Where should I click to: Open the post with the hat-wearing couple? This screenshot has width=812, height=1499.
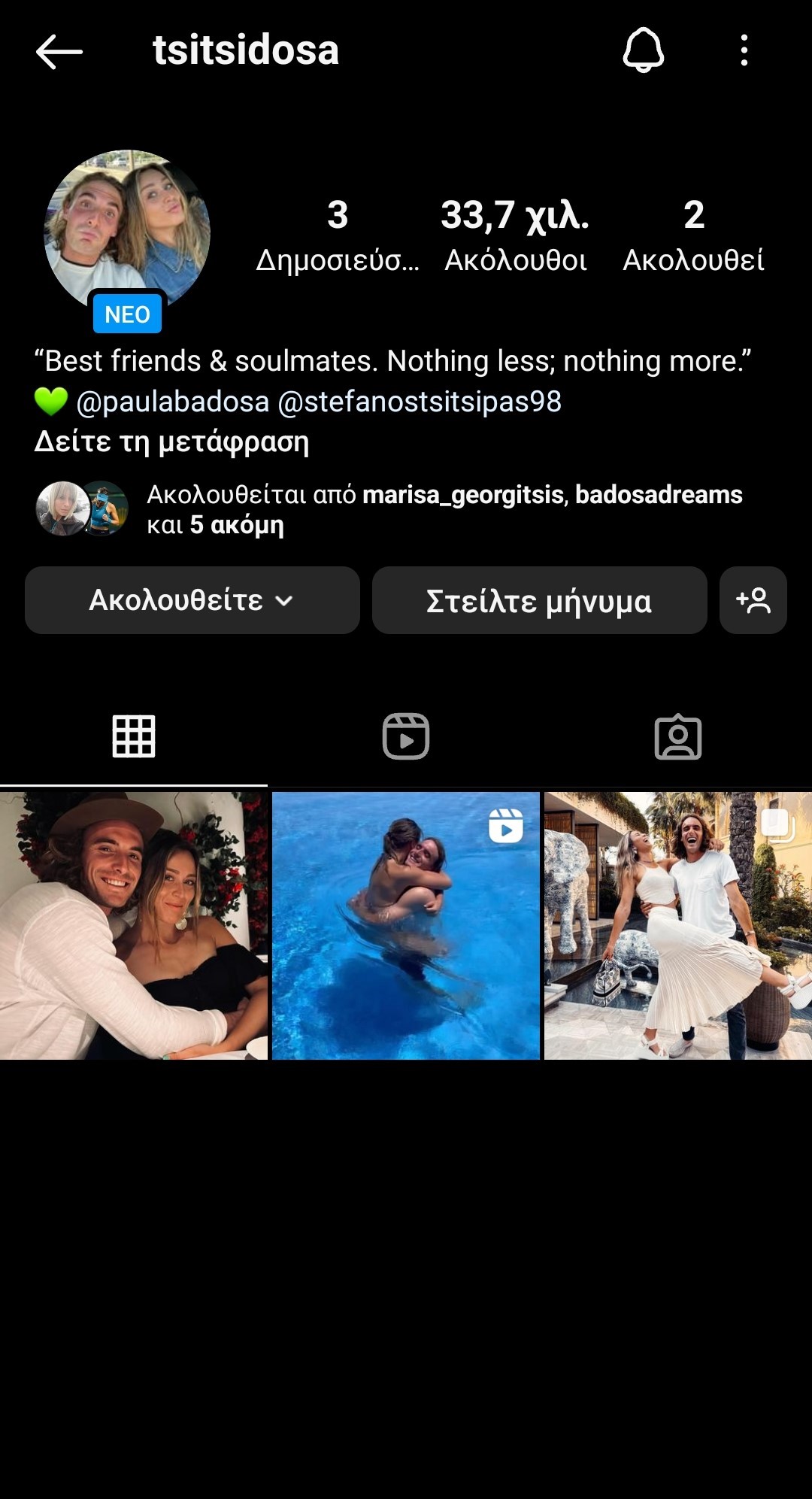[x=134, y=926]
